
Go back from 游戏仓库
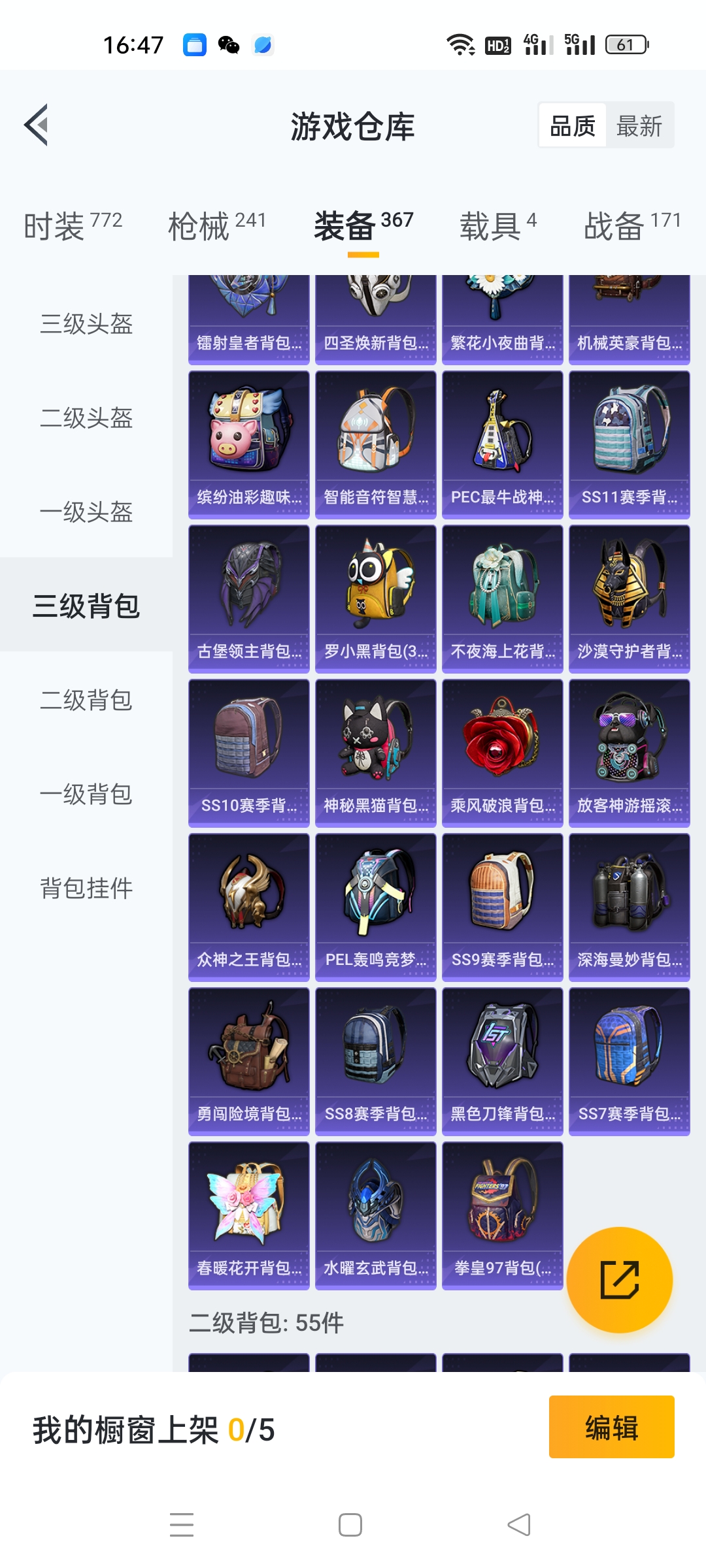(37, 125)
